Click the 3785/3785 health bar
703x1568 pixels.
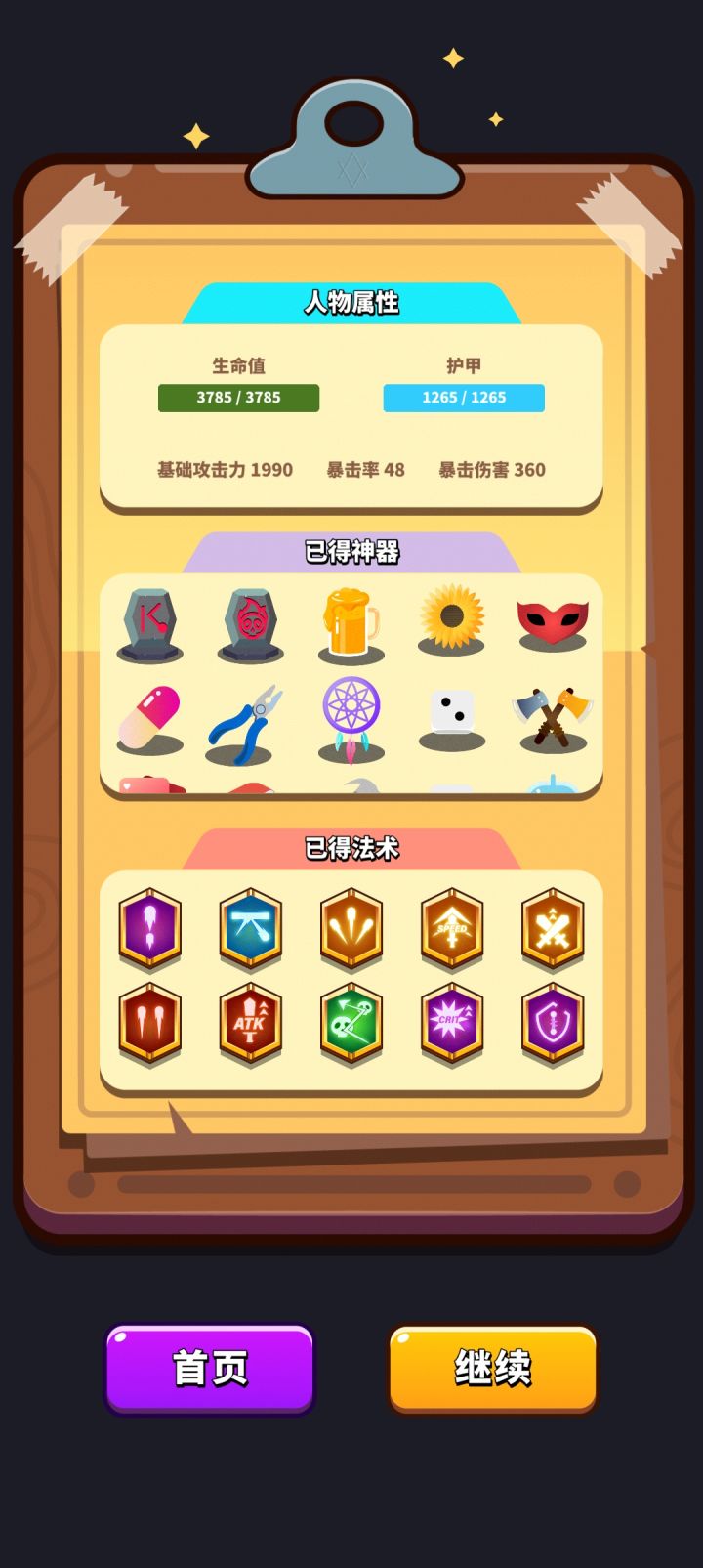coord(239,398)
